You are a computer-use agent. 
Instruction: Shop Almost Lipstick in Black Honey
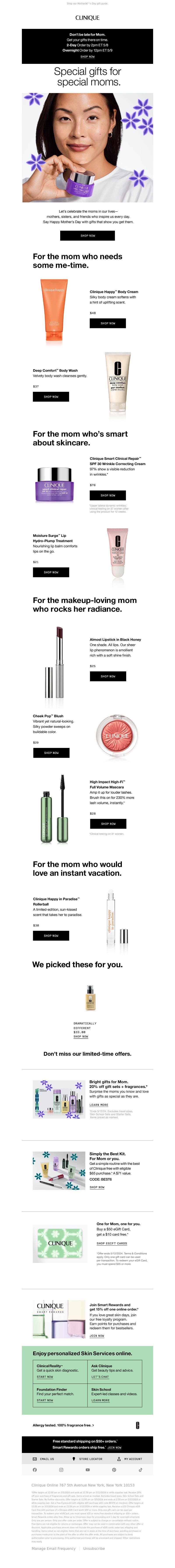[x=108, y=676]
